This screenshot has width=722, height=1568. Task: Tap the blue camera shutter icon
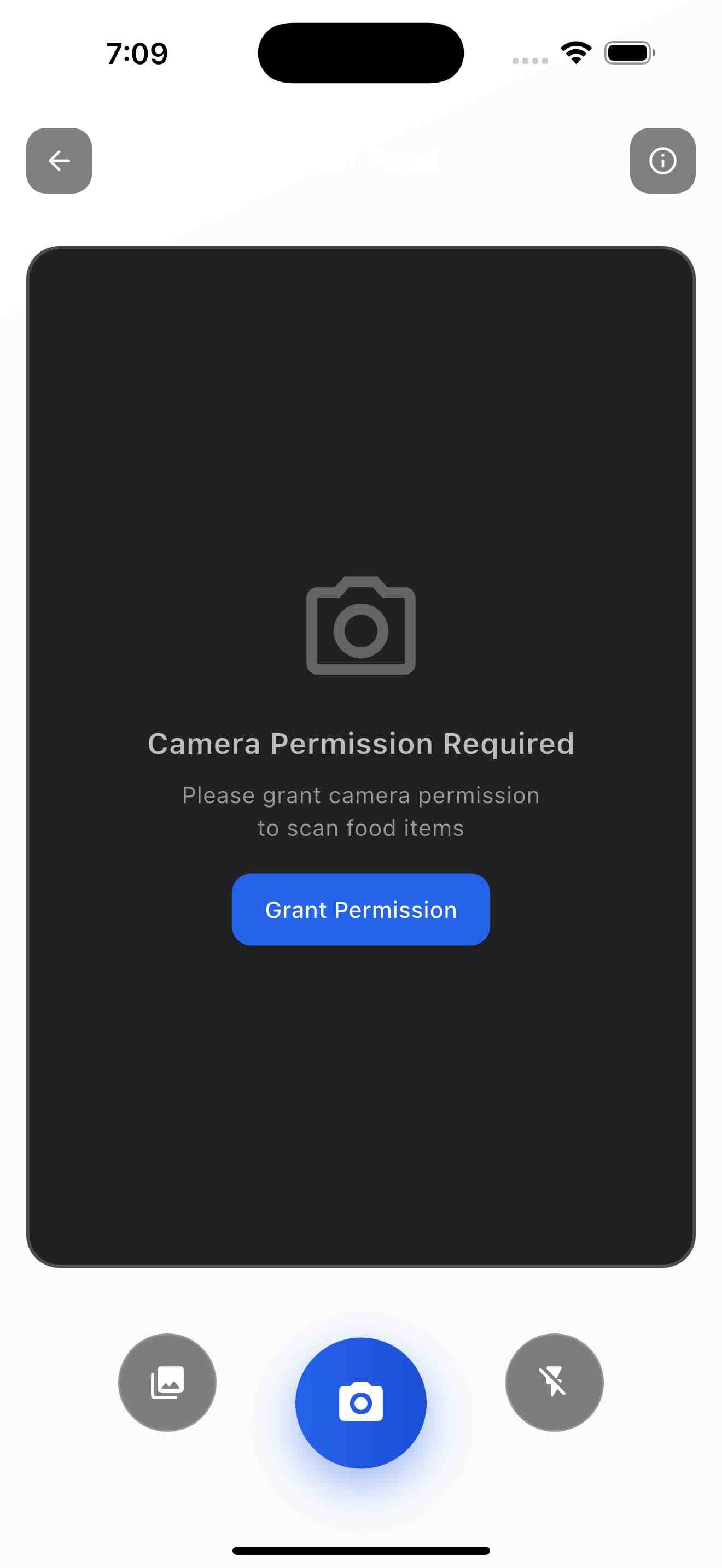[x=360, y=1403]
